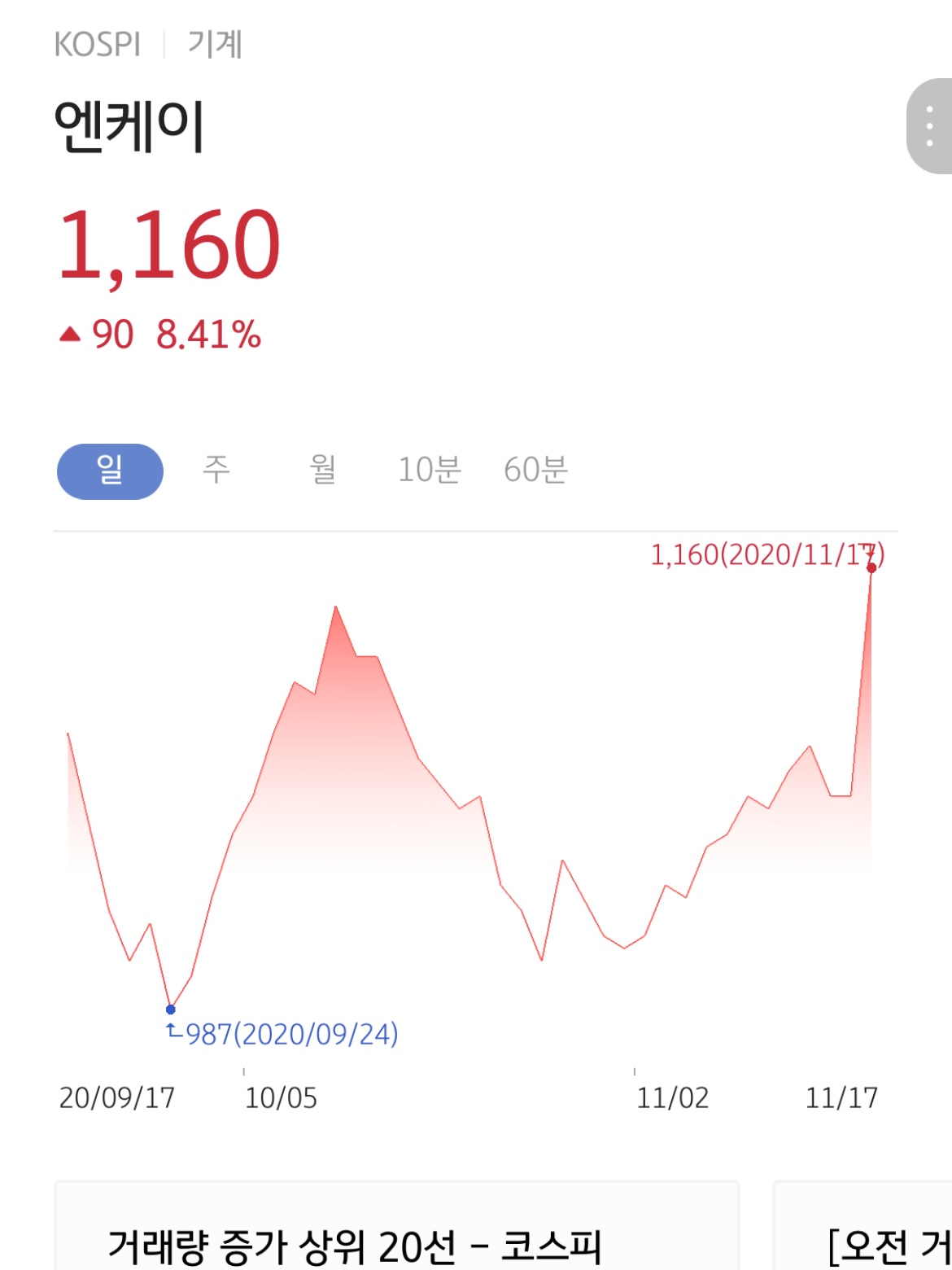Screen dimensions: 952x1270
Task: Open the 오전 news card
Action: 862,1225
